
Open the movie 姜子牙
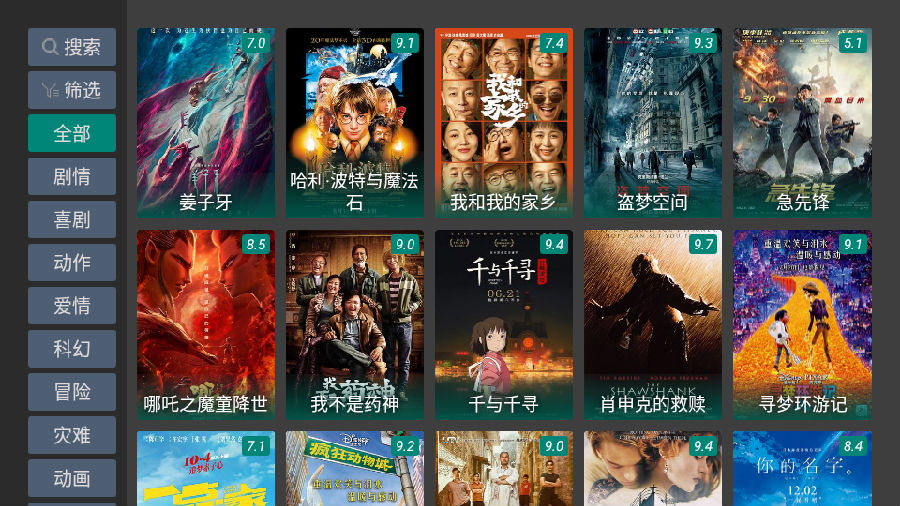206,123
